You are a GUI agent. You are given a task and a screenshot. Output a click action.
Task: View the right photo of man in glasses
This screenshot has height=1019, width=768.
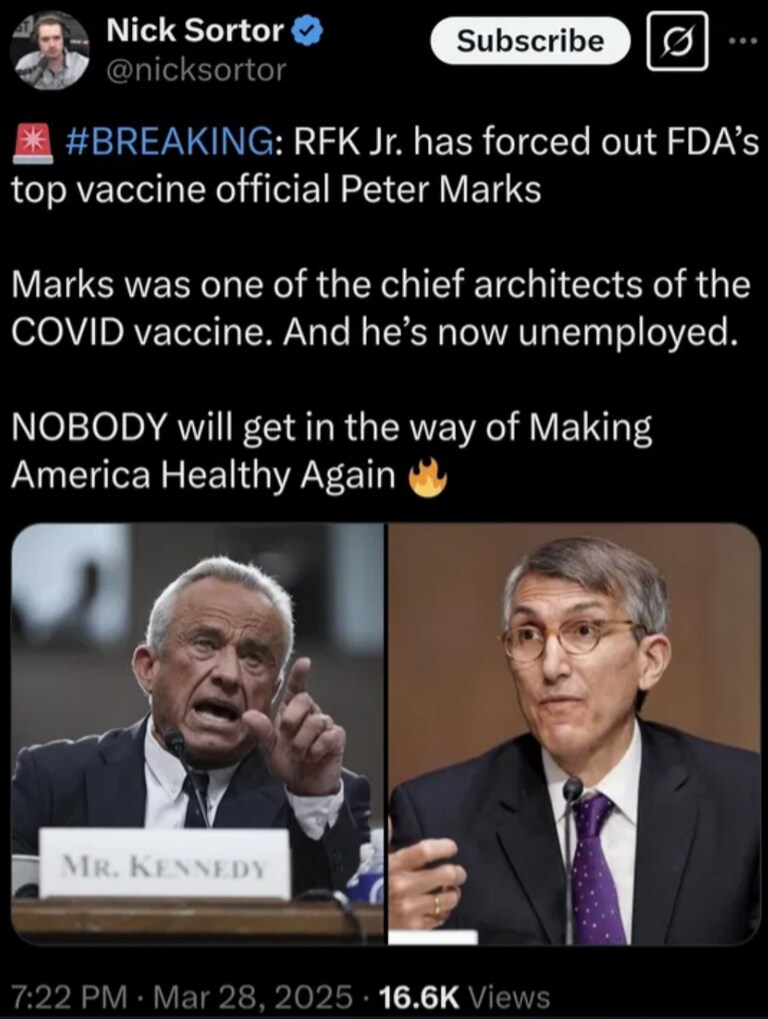[x=574, y=733]
